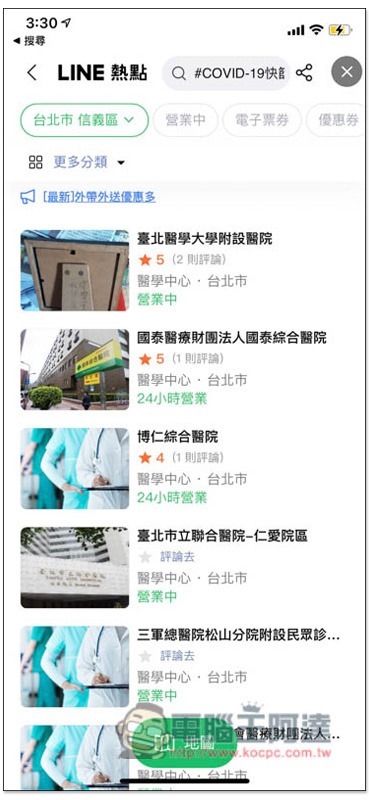369x800 pixels.
Task: Share this LINE 熱點 page
Action: [x=304, y=73]
